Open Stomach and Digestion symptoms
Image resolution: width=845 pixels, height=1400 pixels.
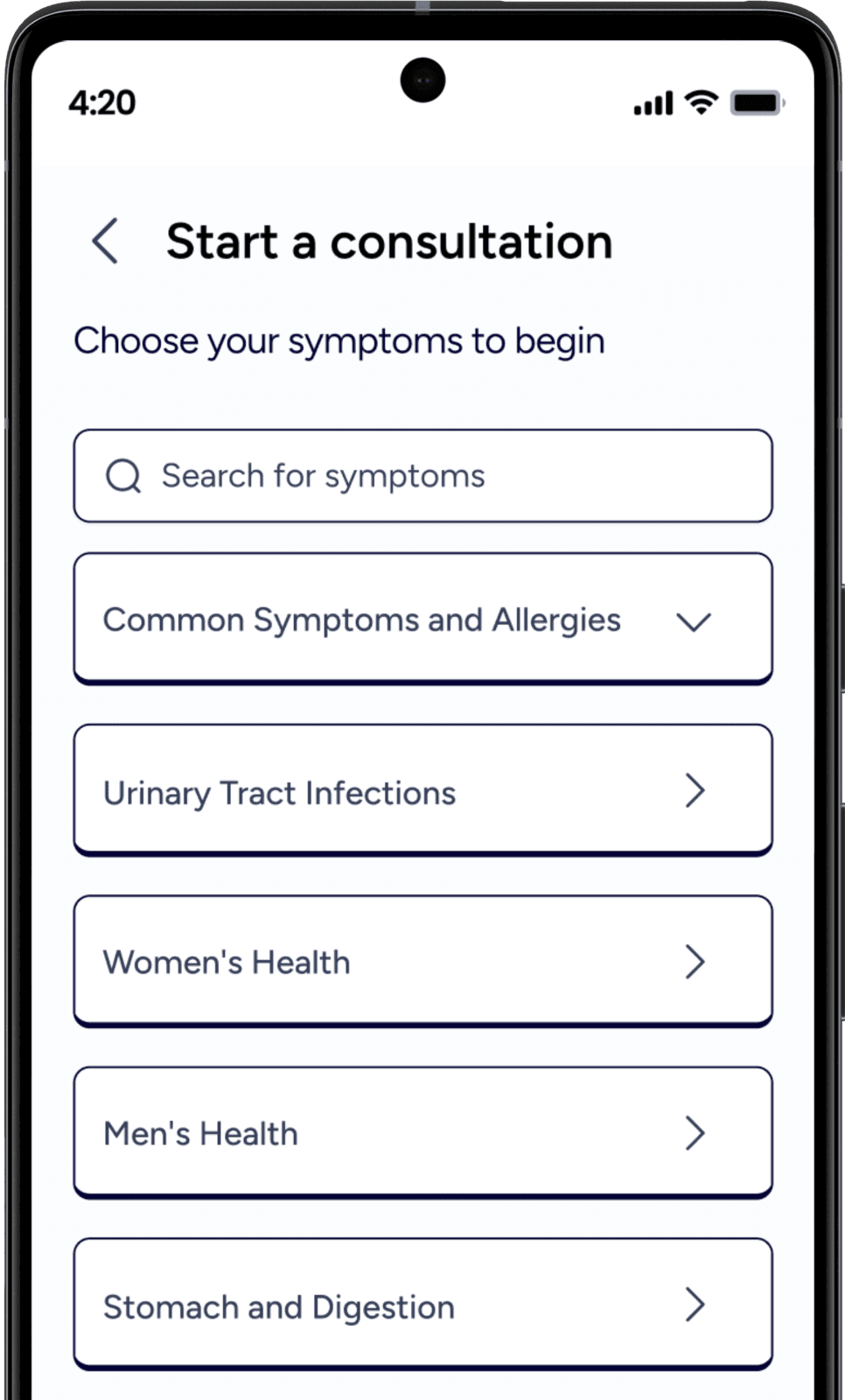click(422, 1305)
